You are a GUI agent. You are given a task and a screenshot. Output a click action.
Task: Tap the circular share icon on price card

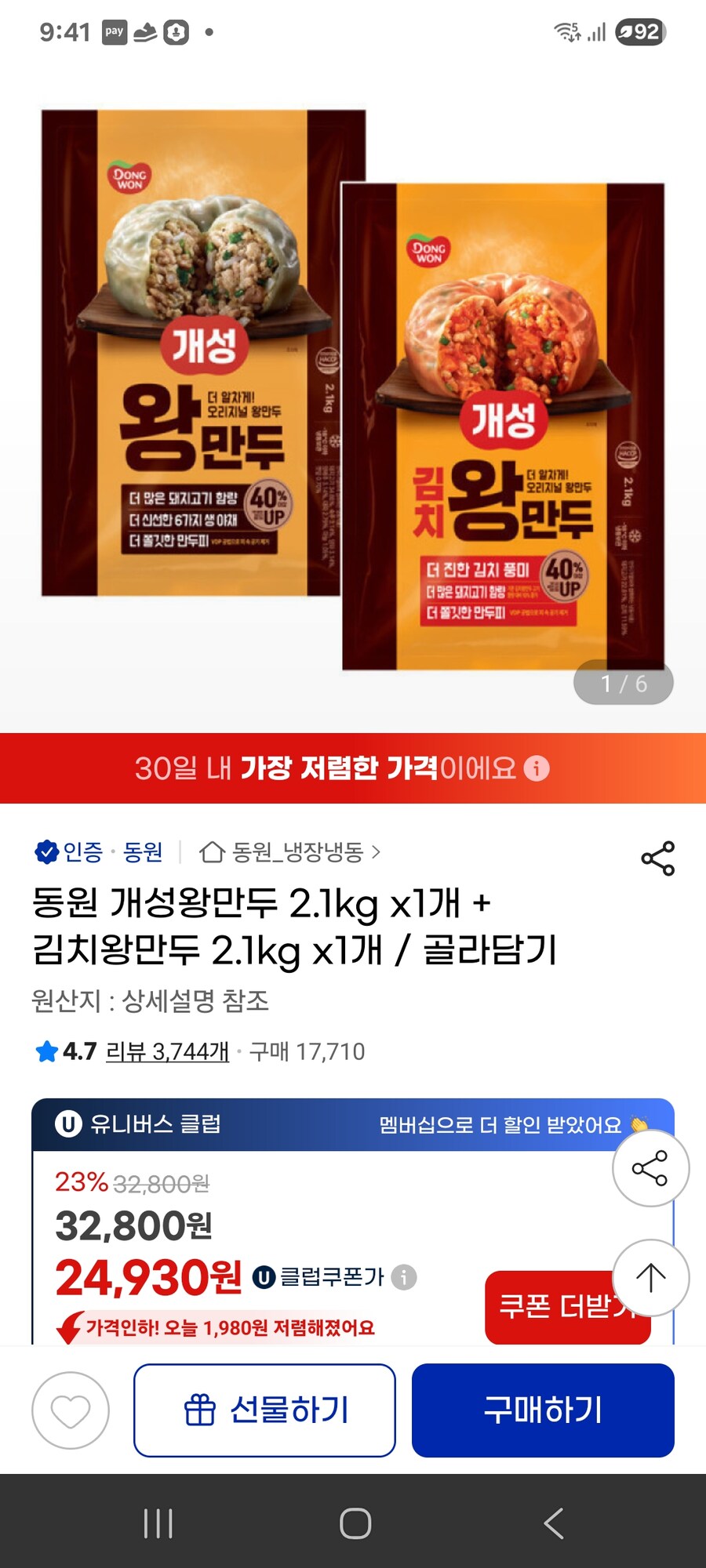[650, 1167]
